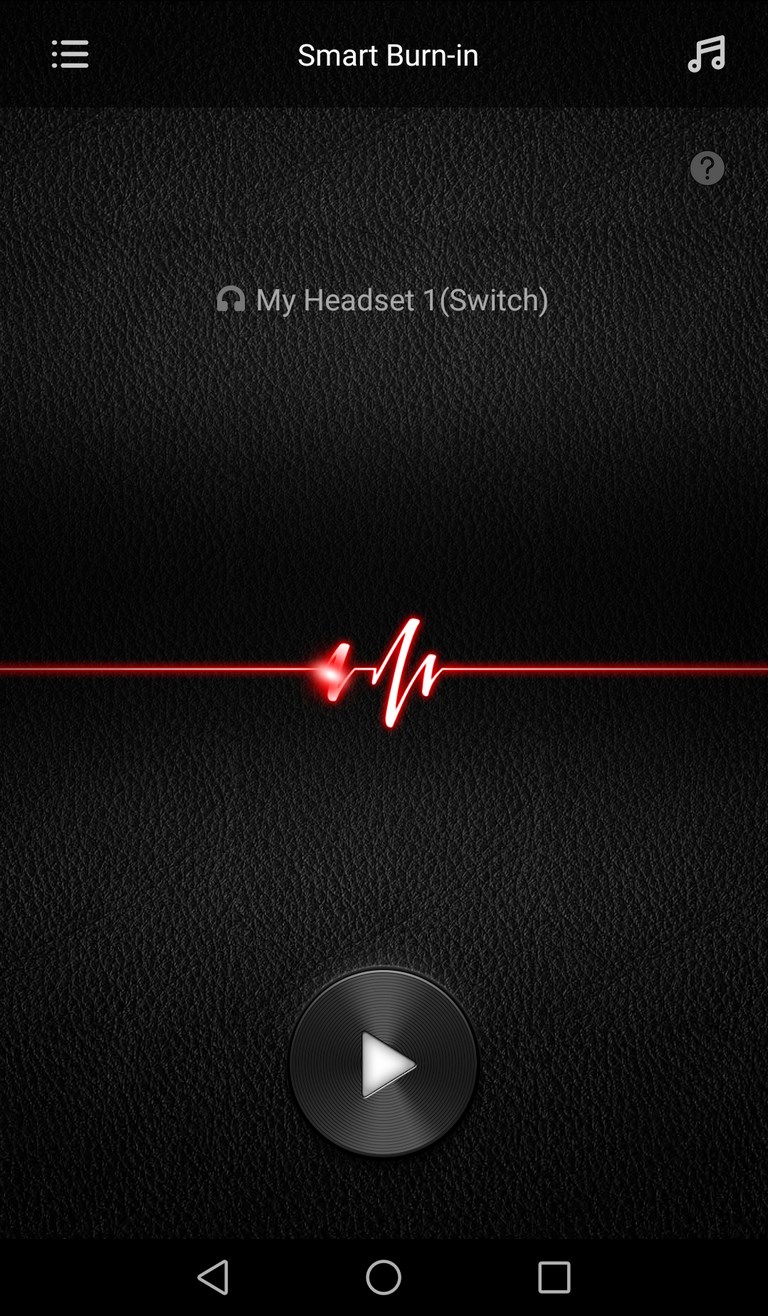Start burn-in with the play button
Screen dimensions: 768x1316
383,1063
